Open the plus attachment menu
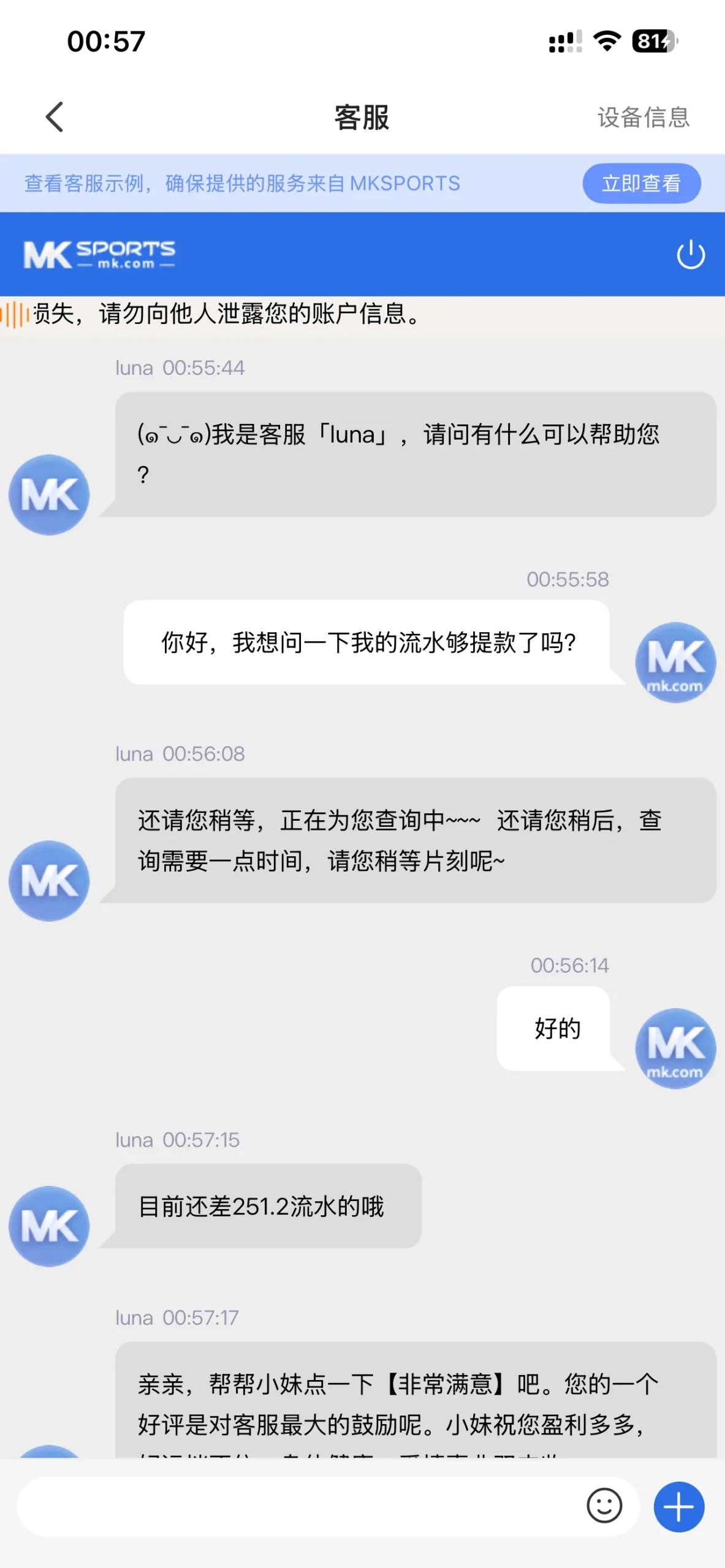 point(678,1506)
